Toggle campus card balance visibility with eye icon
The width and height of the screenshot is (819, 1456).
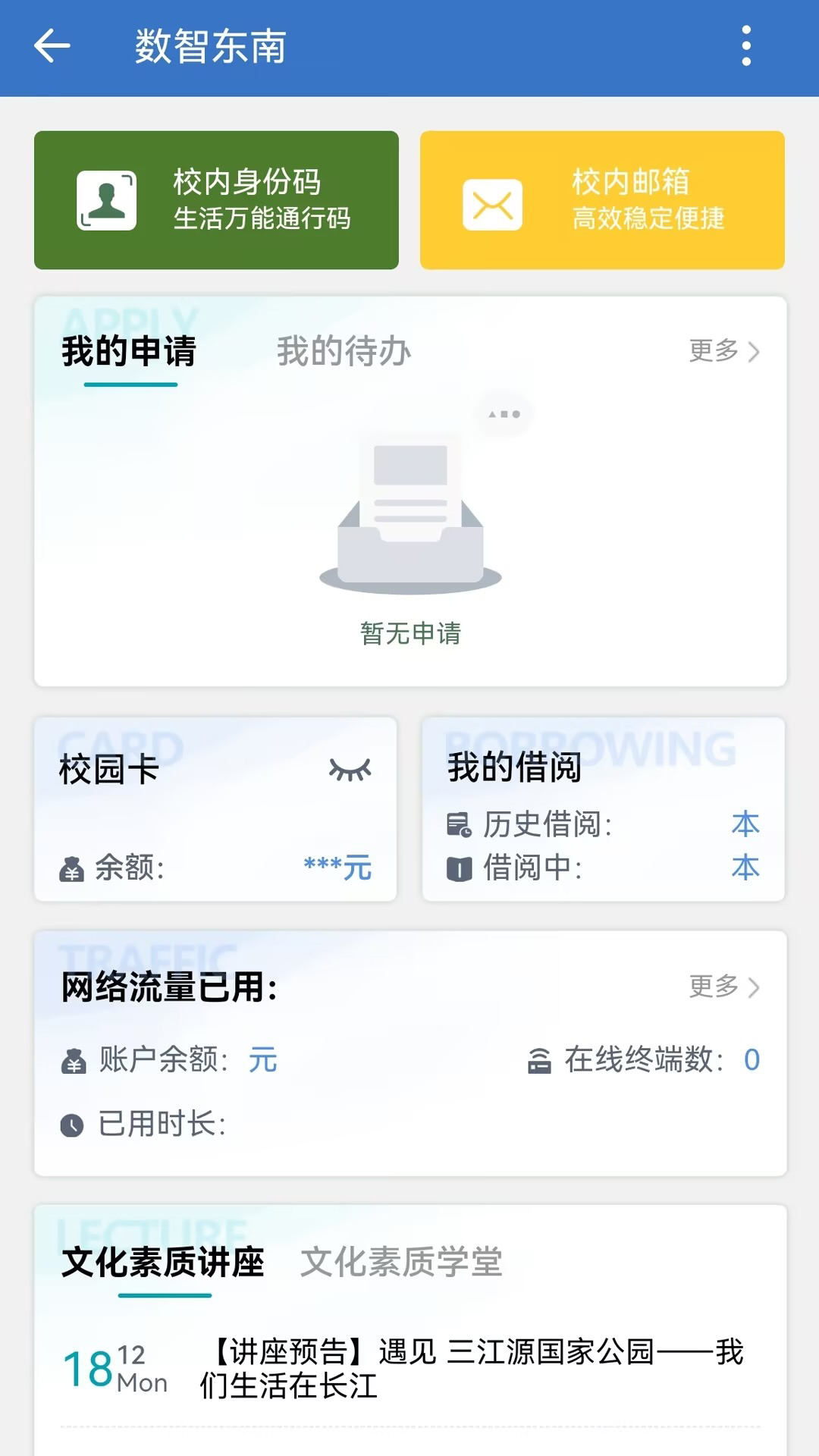point(350,769)
